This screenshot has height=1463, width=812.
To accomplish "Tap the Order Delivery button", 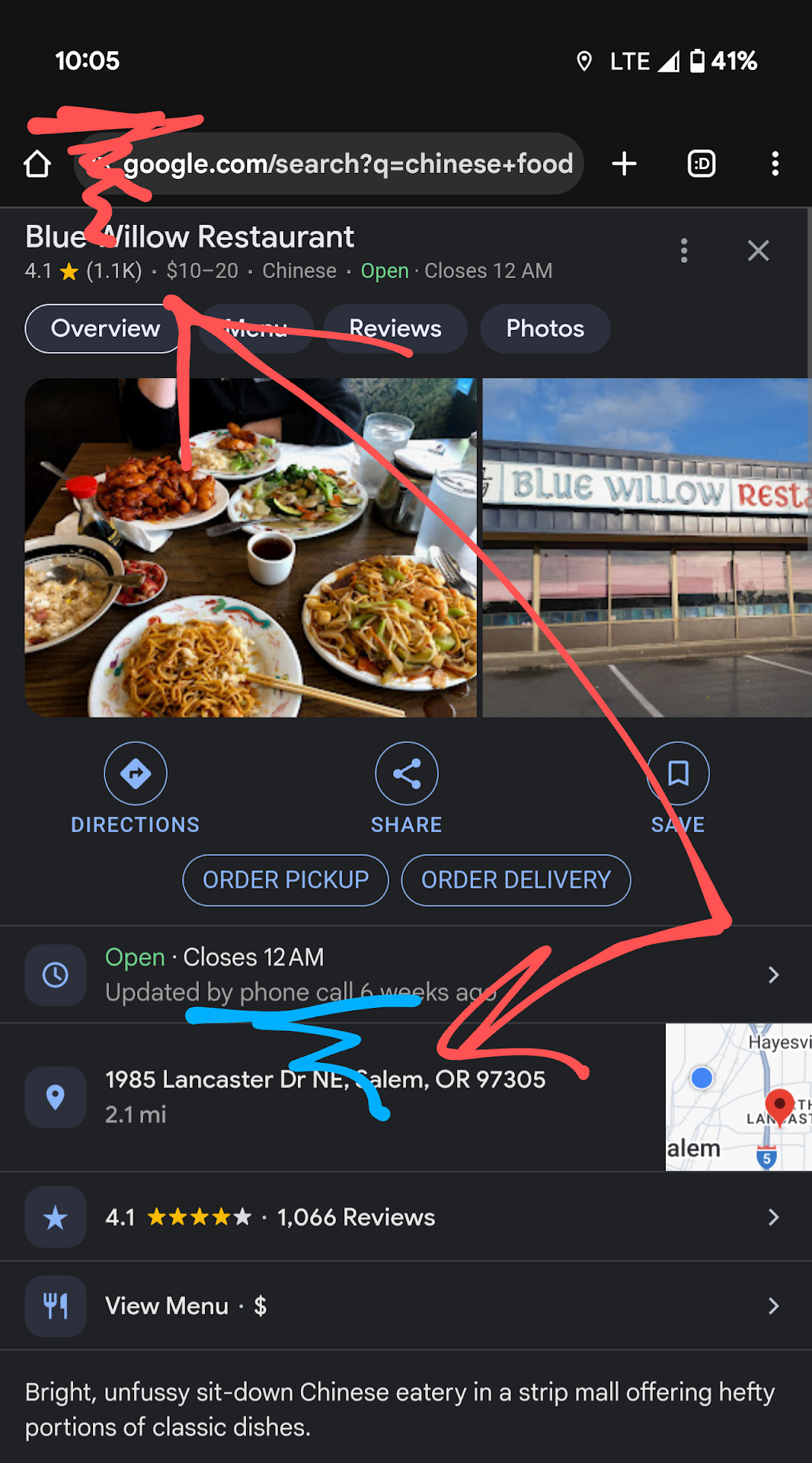I will pos(516,880).
